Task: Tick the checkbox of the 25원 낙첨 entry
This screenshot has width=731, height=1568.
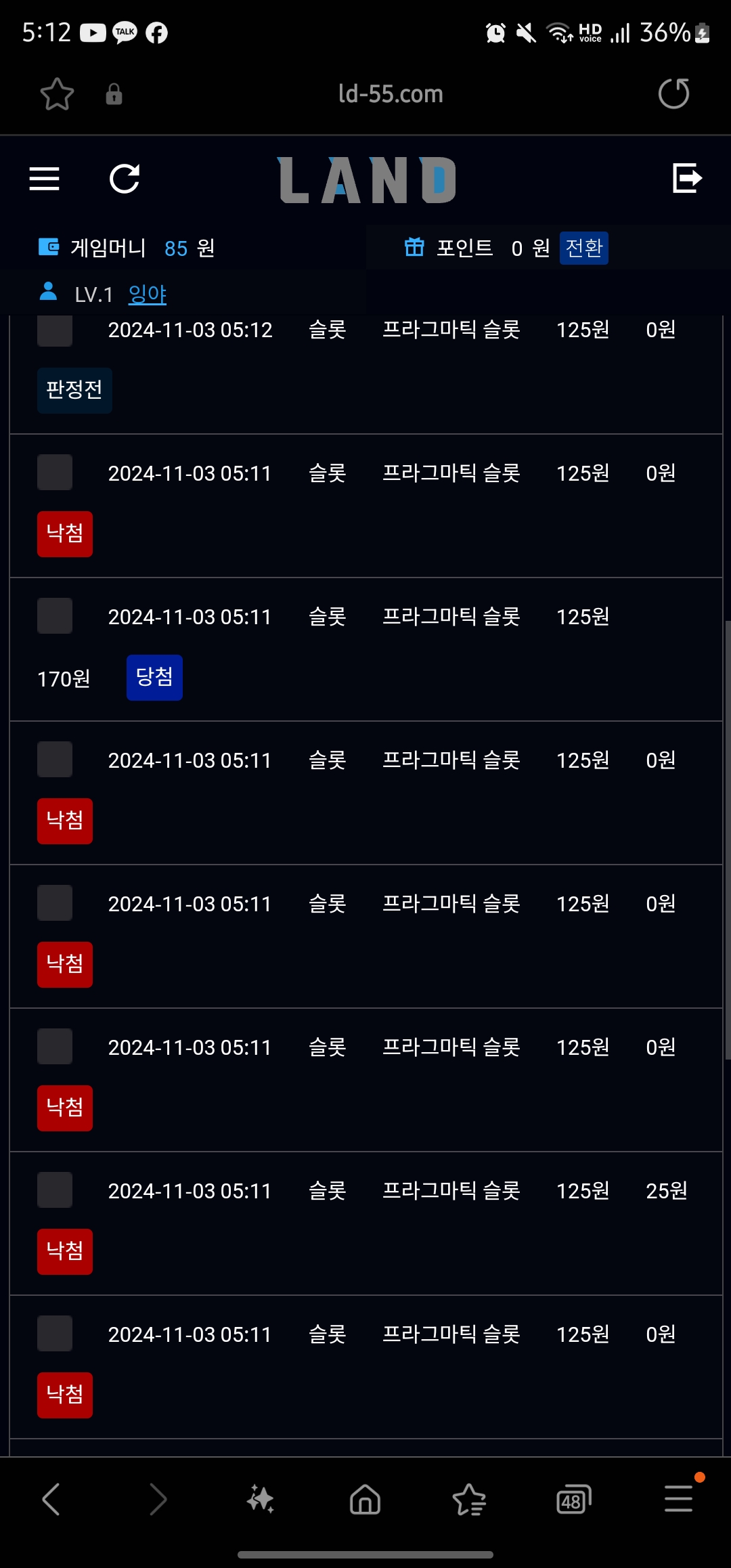Action: click(55, 1190)
